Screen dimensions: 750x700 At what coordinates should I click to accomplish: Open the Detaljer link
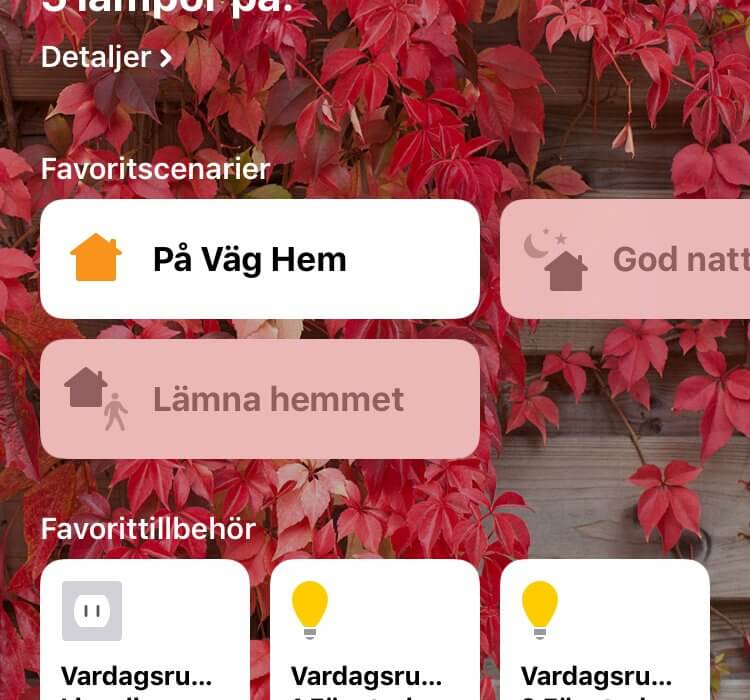click(106, 57)
